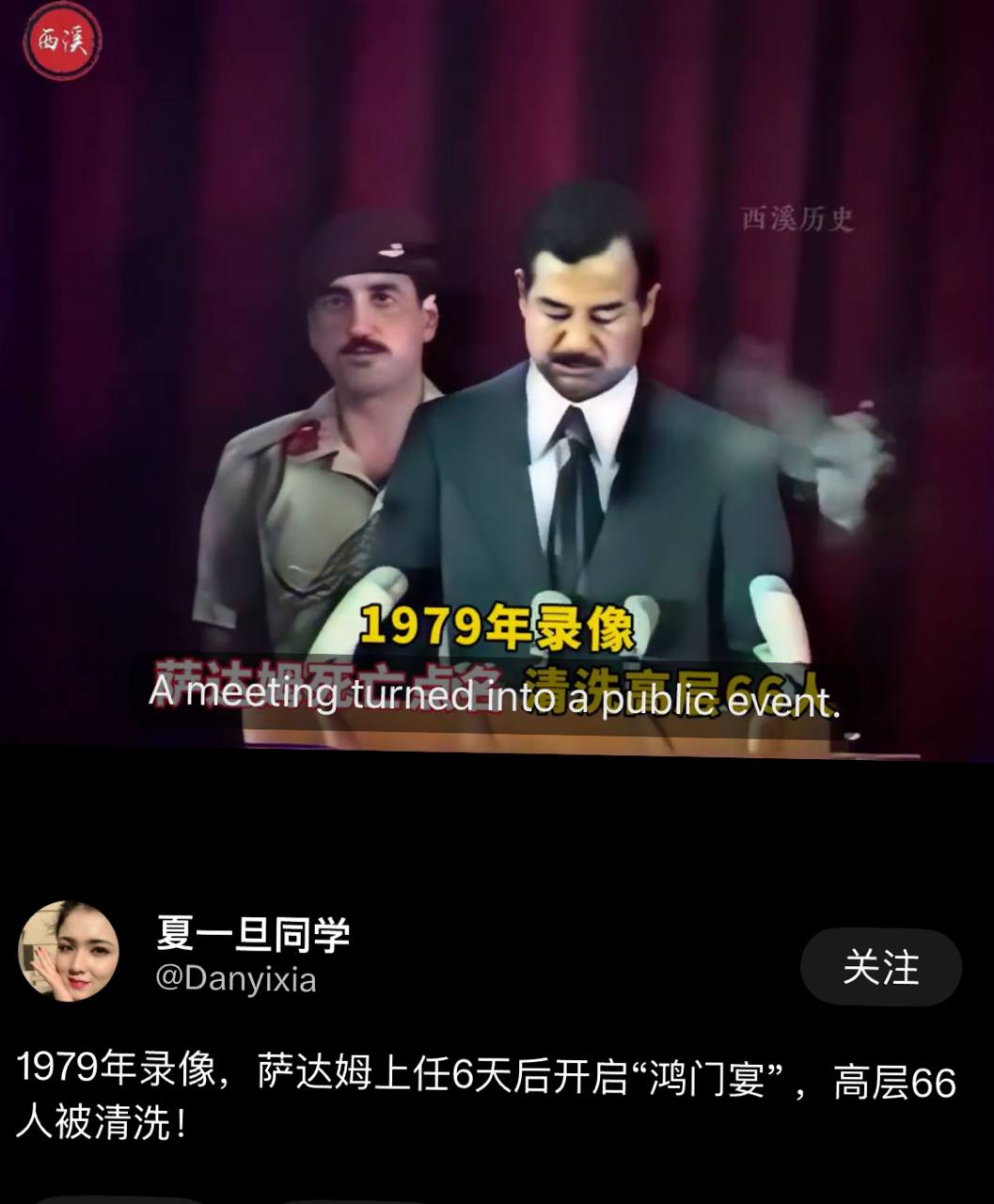This screenshot has height=1204, width=994.
Task: Follow 夏一旦同学 with the 关注 button
Action: (880, 967)
